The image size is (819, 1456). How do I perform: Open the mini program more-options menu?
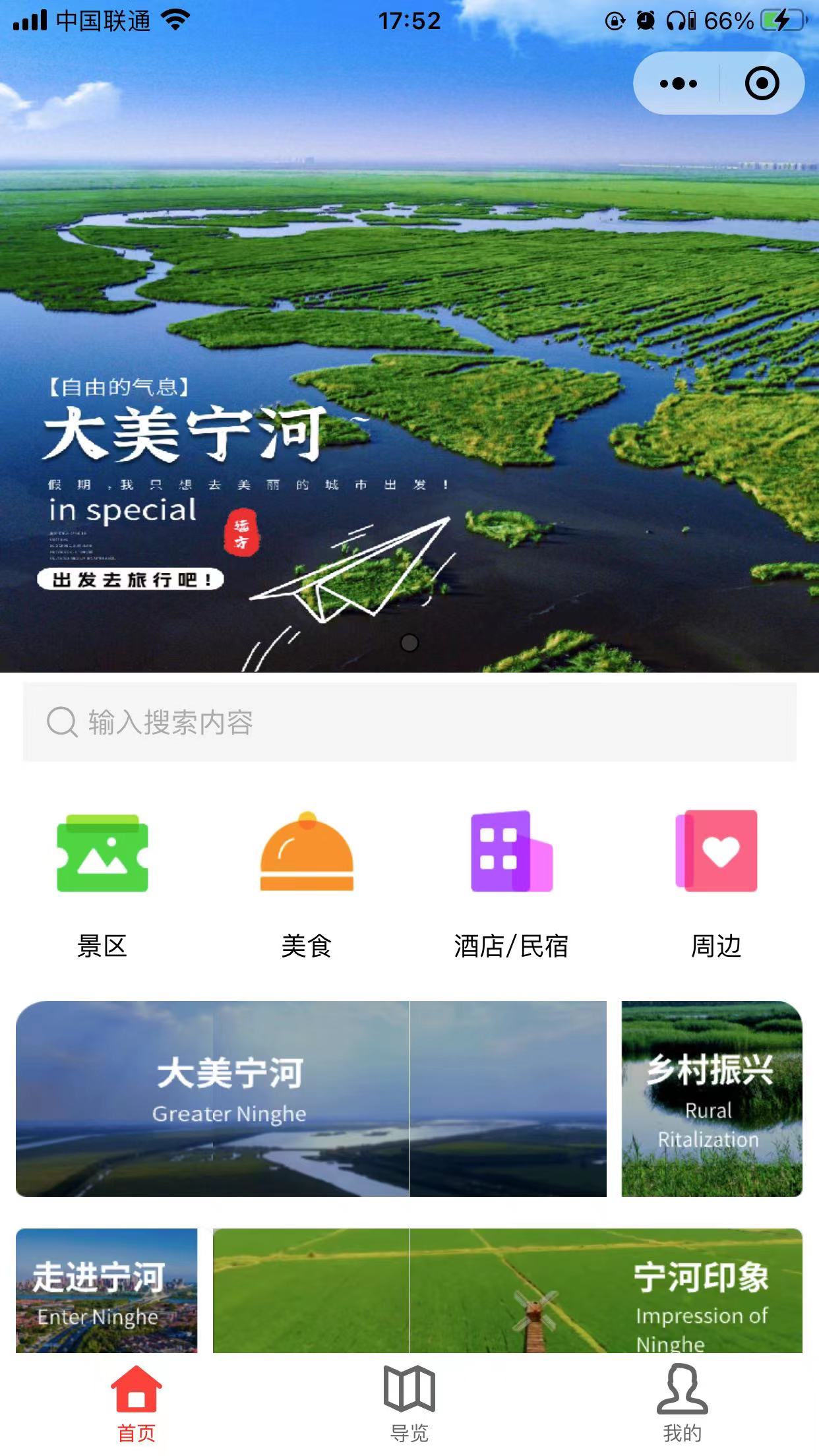click(x=679, y=84)
